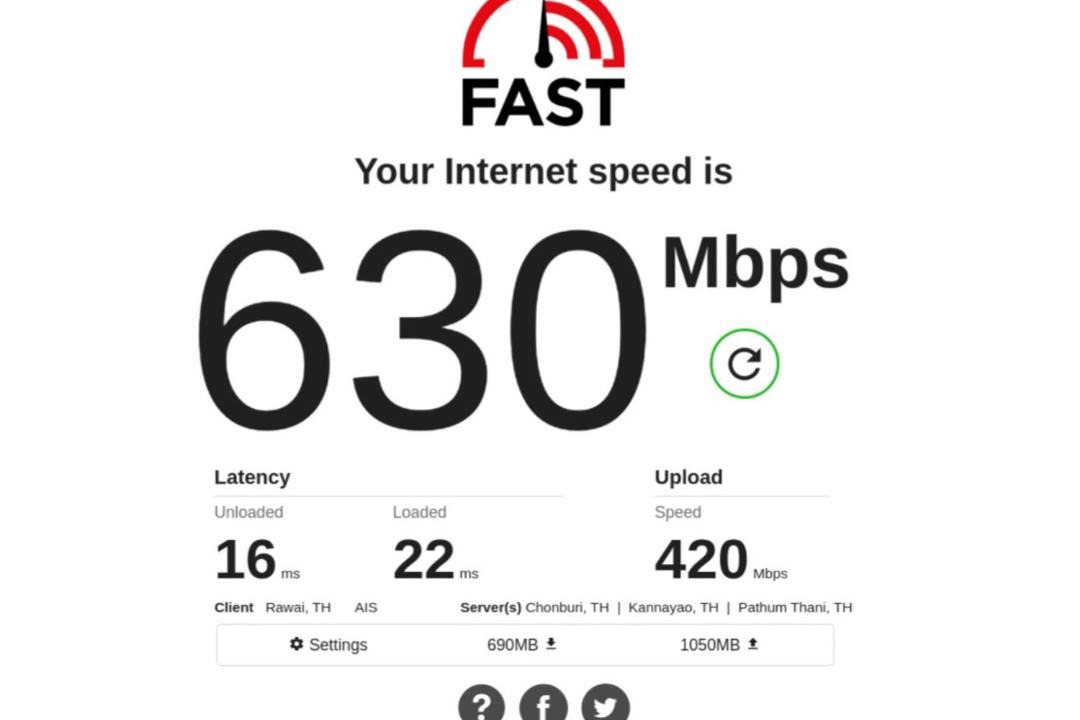This screenshot has height=720, width=1080.
Task: Open the Settings option
Action: pyautogui.click(x=328, y=645)
